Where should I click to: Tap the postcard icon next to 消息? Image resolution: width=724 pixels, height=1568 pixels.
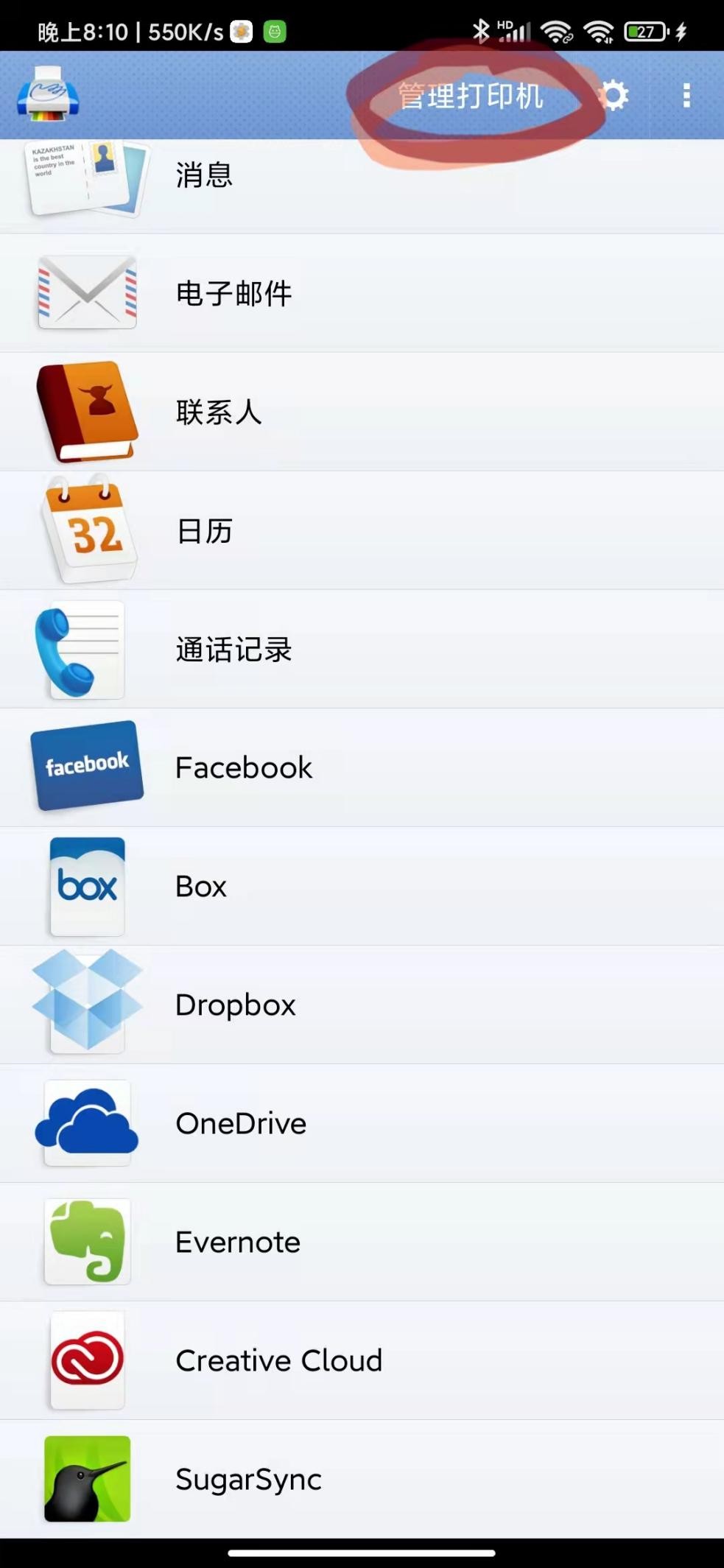86,177
